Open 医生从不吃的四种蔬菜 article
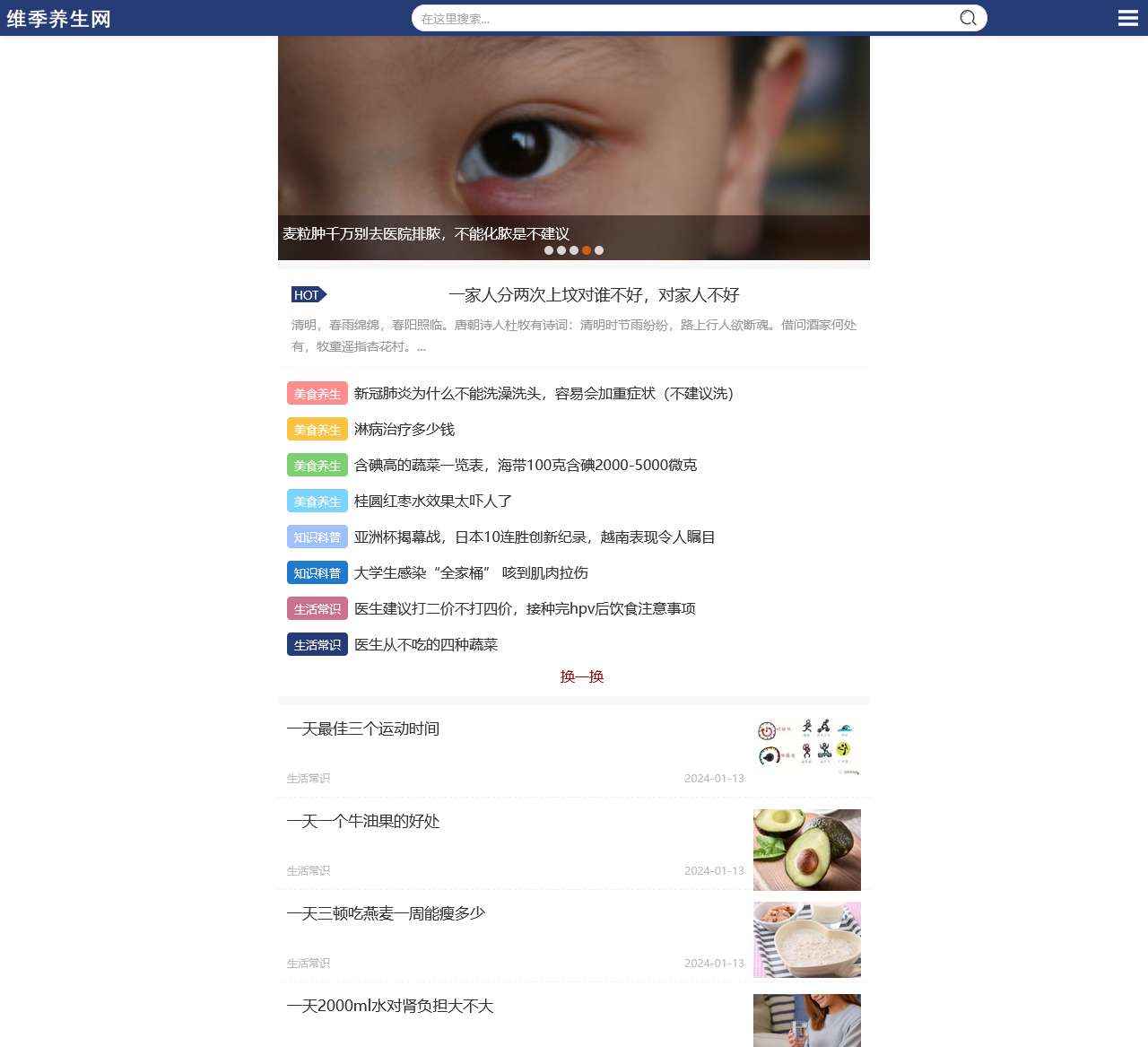The width and height of the screenshot is (1148, 1047). click(x=426, y=645)
